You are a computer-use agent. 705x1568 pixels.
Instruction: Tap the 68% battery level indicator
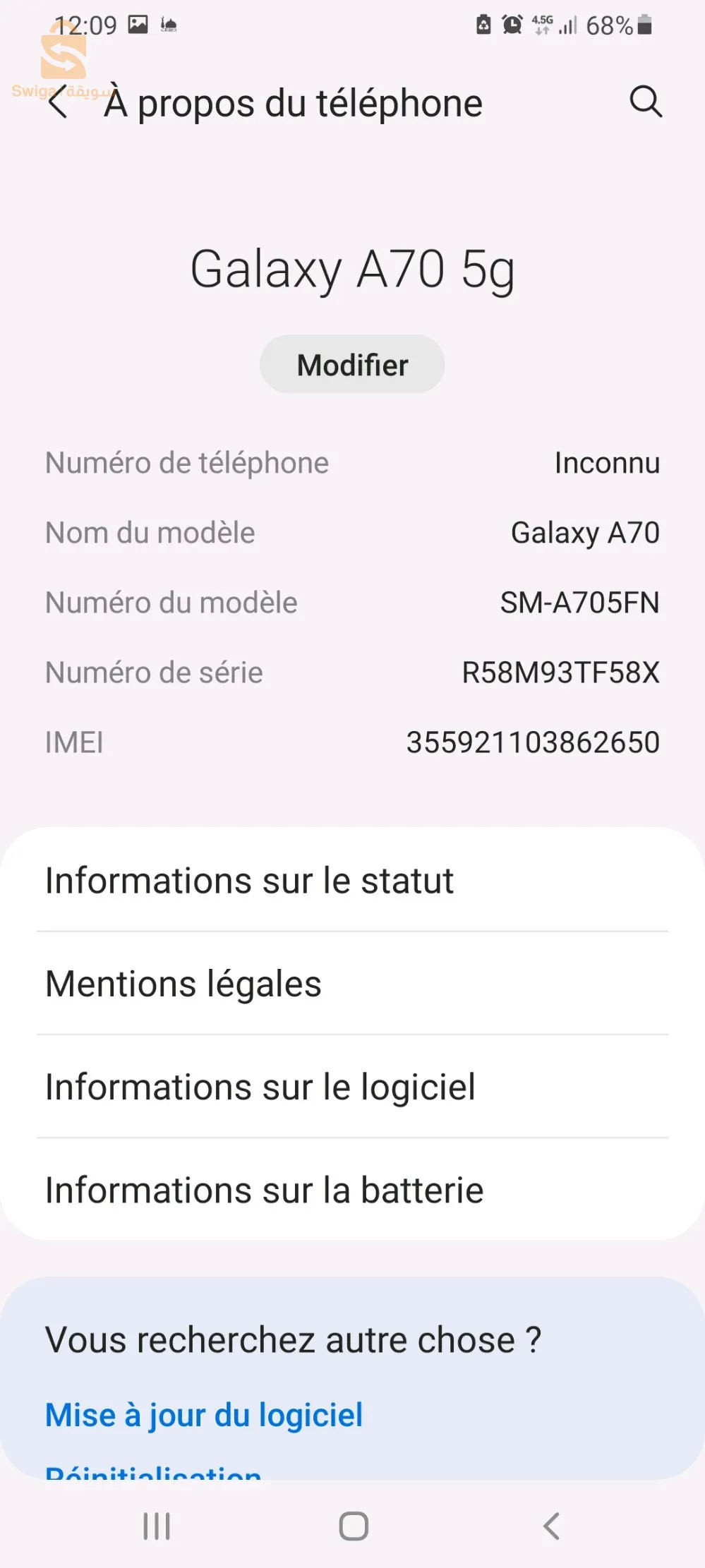tap(611, 26)
